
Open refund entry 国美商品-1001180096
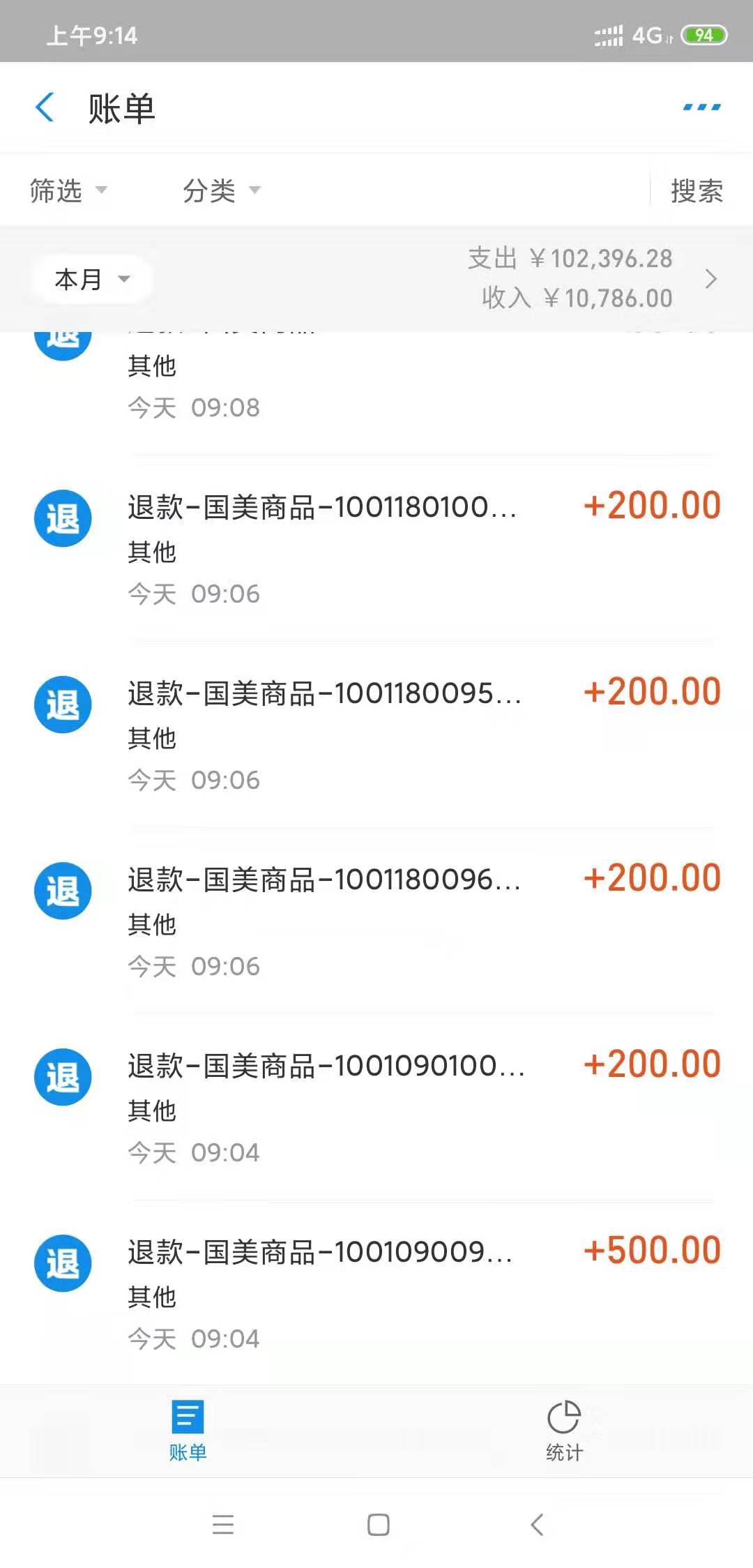(x=376, y=921)
